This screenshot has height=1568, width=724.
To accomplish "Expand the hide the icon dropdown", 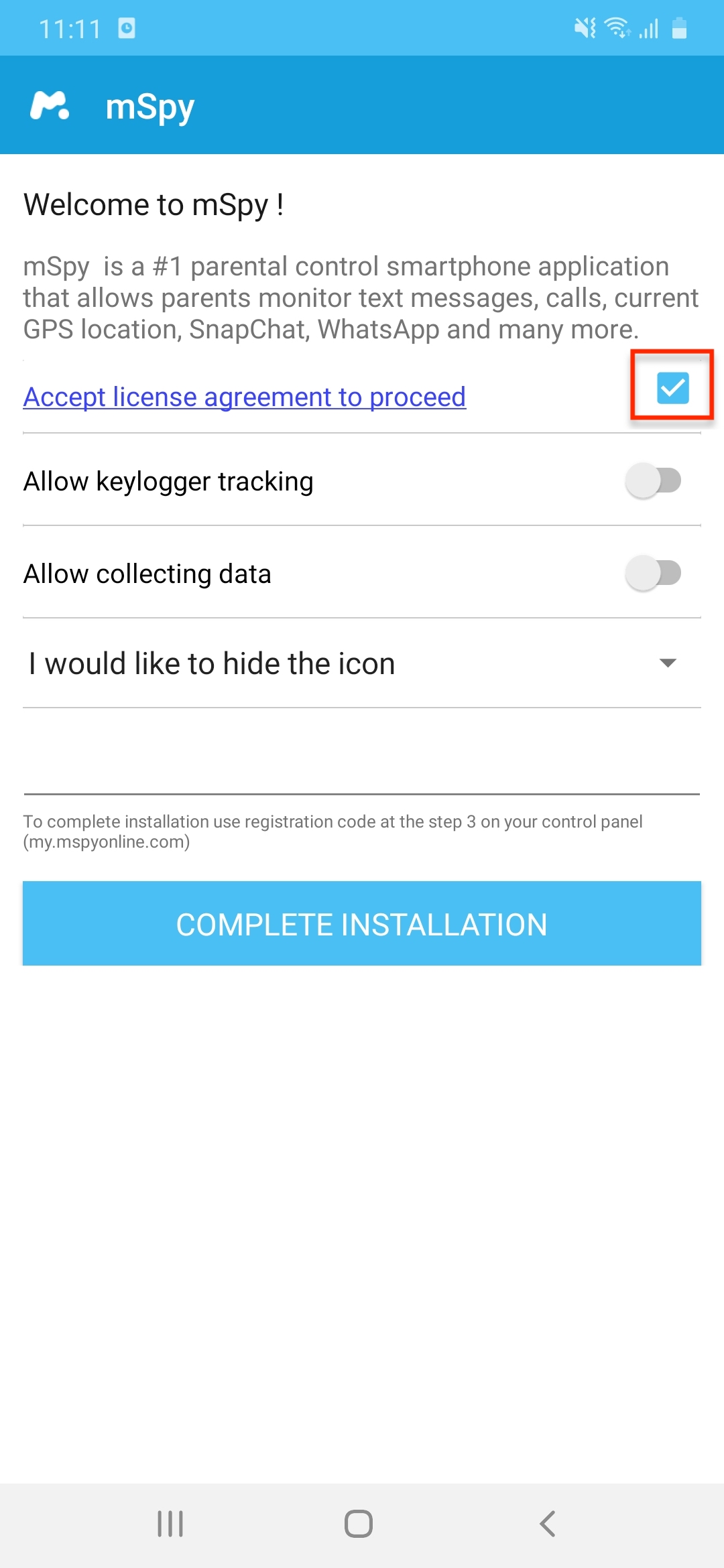I will tap(362, 663).
